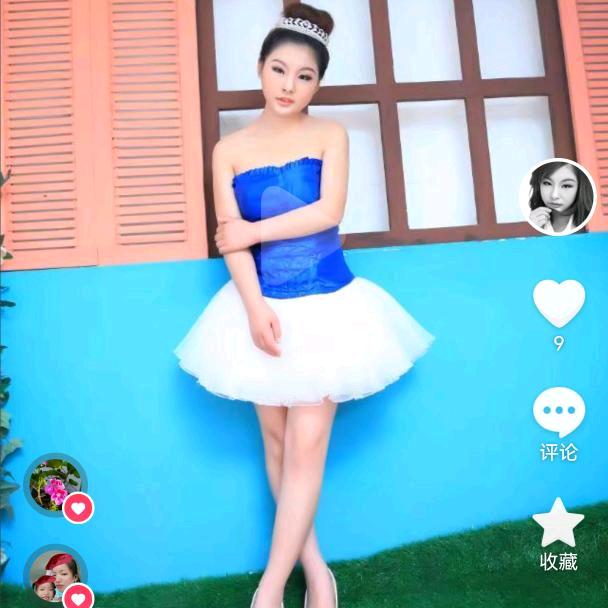Tap the 收藏 star to save the video
608x608 pixels.
point(558,524)
